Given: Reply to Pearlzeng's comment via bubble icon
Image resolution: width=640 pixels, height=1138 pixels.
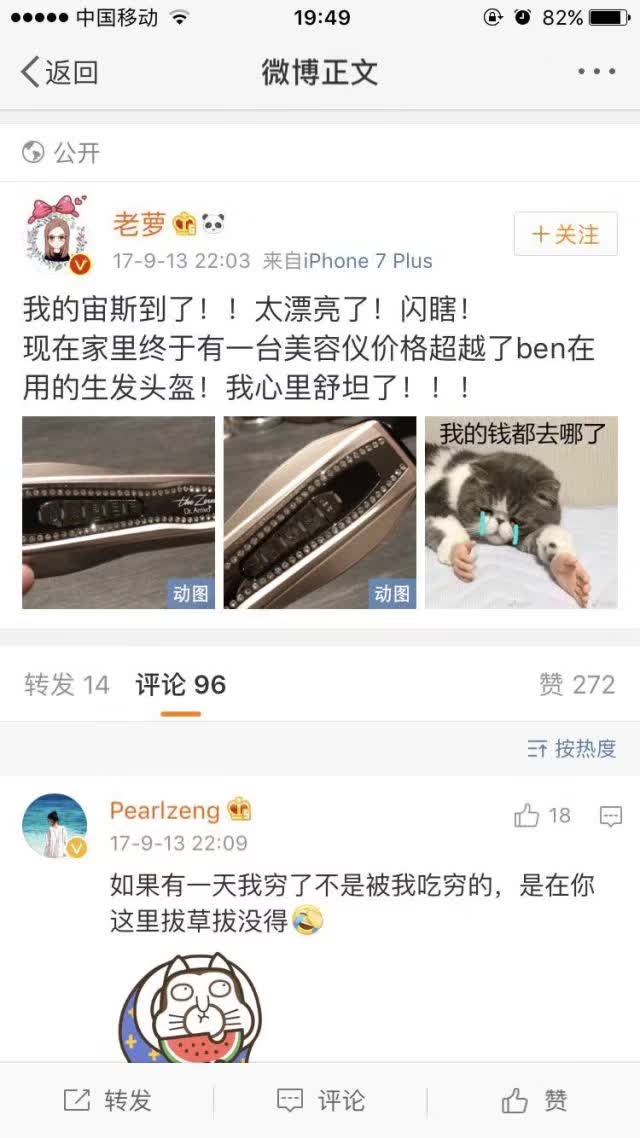Looking at the screenshot, I should pos(611,816).
